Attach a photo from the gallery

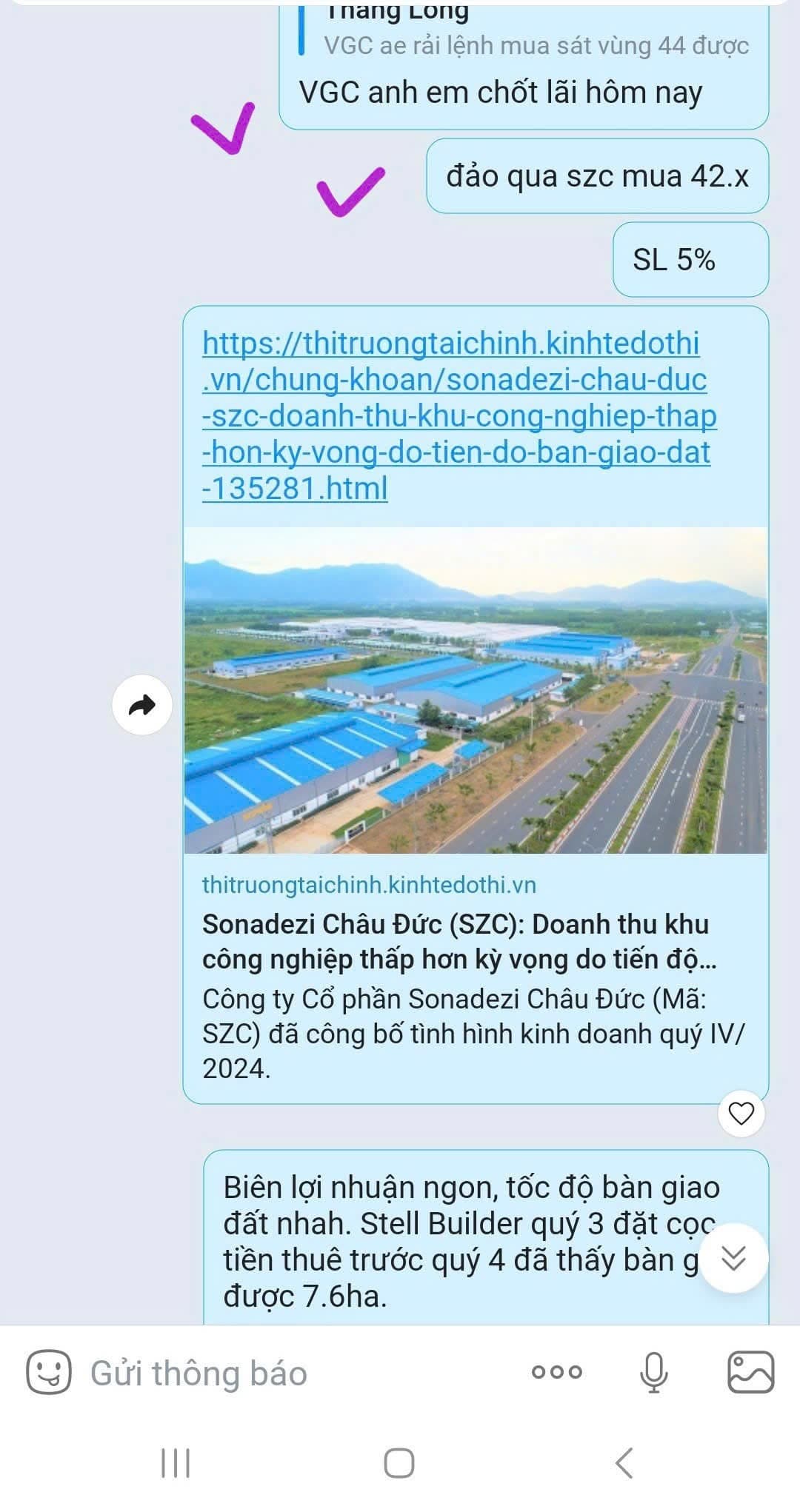tap(751, 1372)
